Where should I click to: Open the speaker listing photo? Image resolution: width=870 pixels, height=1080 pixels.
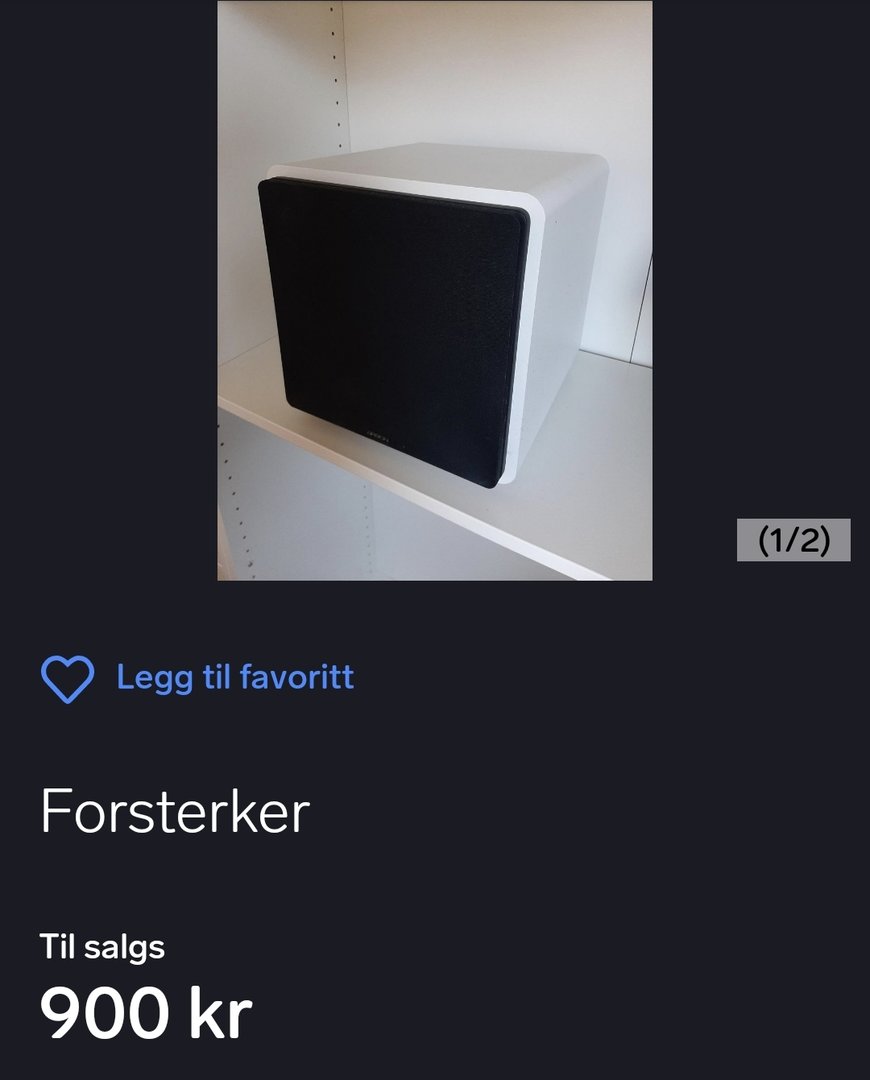click(434, 290)
